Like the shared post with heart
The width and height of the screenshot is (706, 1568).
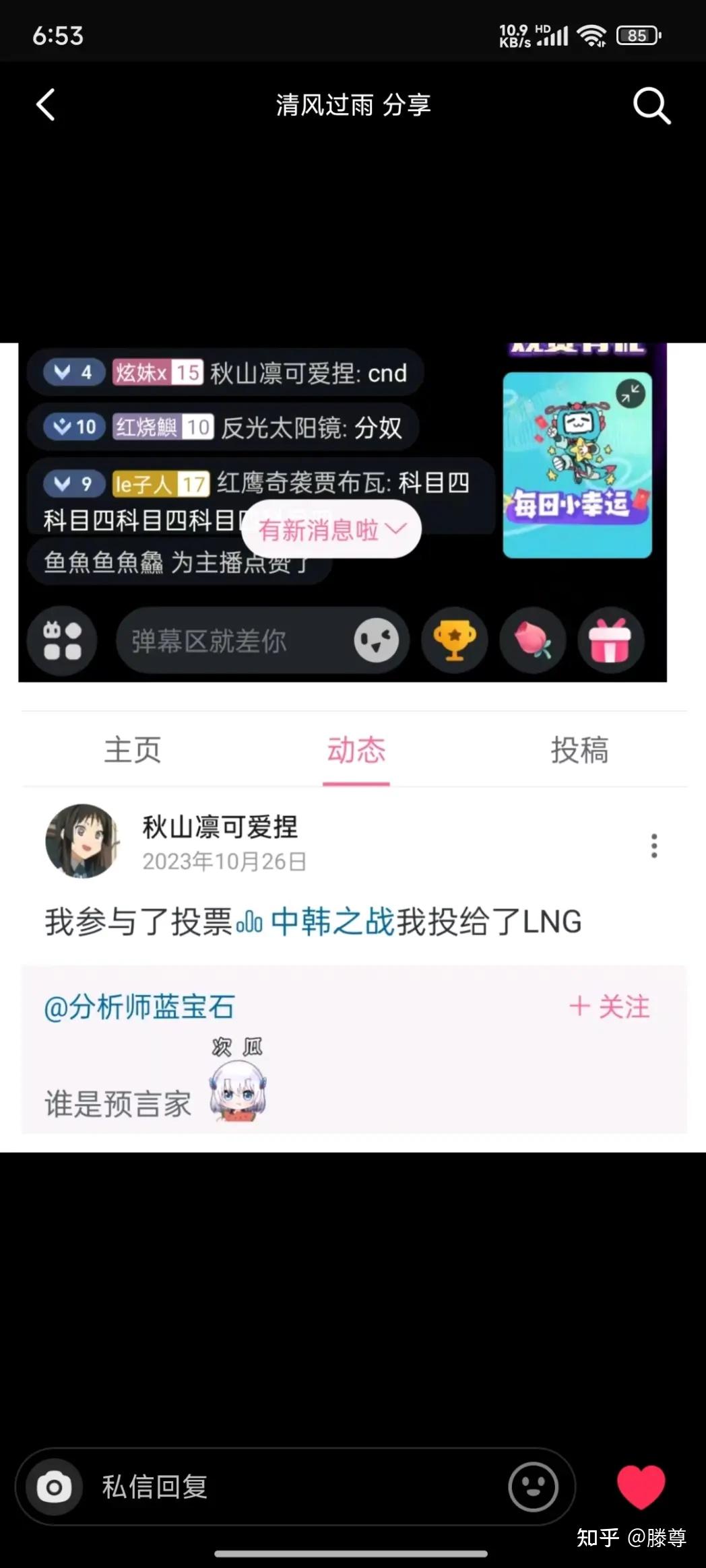coord(641,1487)
